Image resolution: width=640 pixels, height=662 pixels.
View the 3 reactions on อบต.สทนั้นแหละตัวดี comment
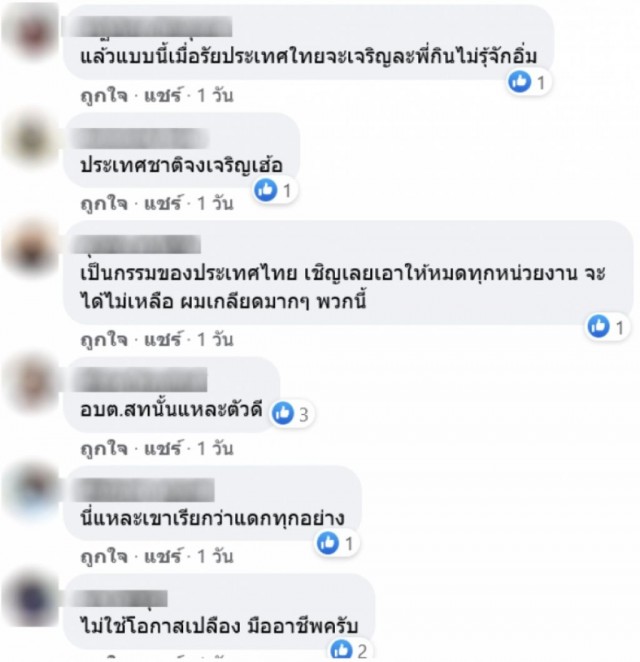[x=290, y=412]
